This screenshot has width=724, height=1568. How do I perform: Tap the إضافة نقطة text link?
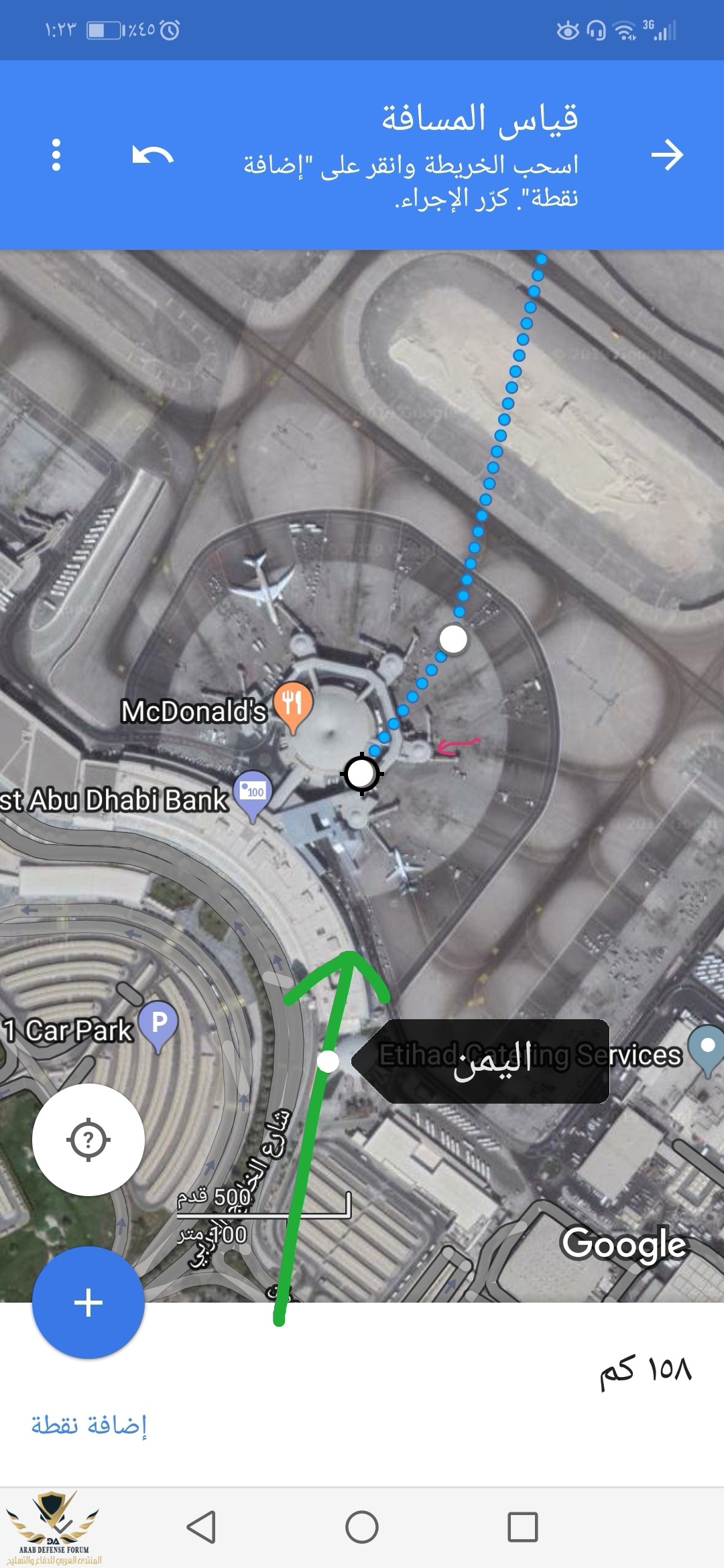click(89, 1425)
